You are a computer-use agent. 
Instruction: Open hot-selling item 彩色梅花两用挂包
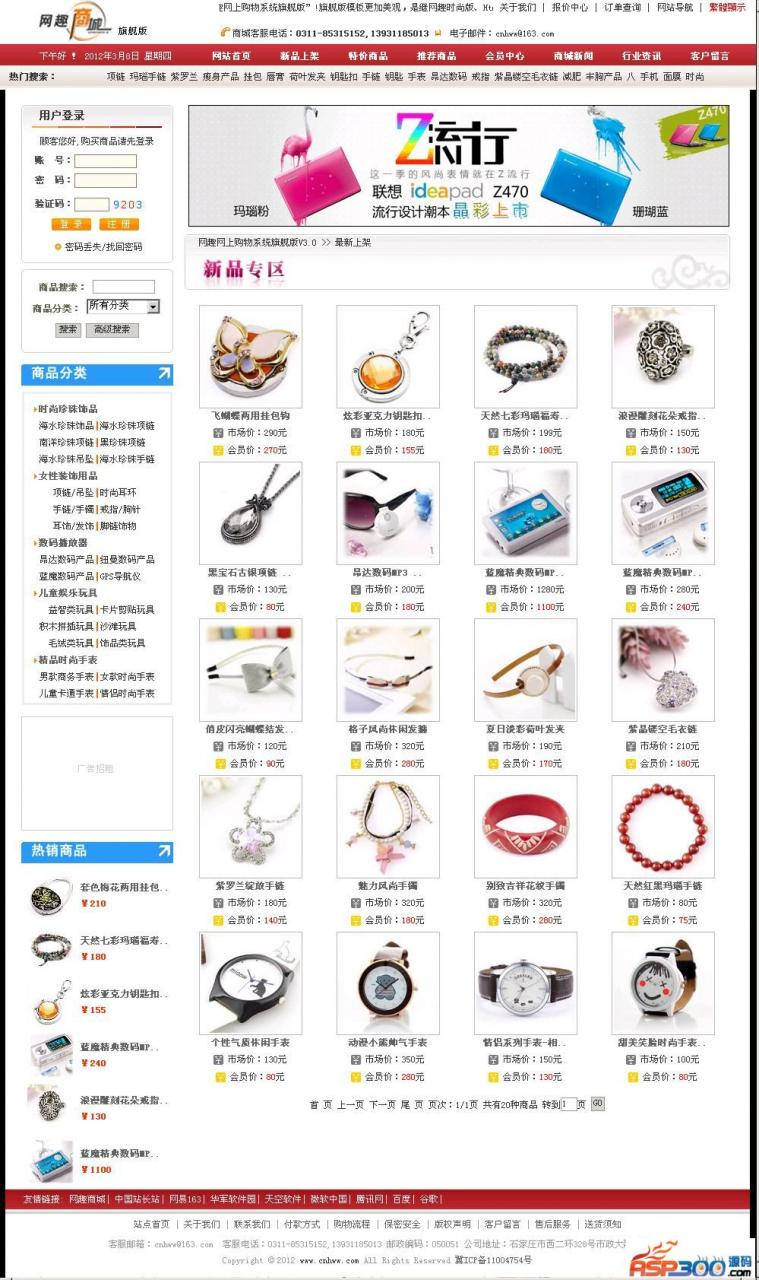click(124, 887)
